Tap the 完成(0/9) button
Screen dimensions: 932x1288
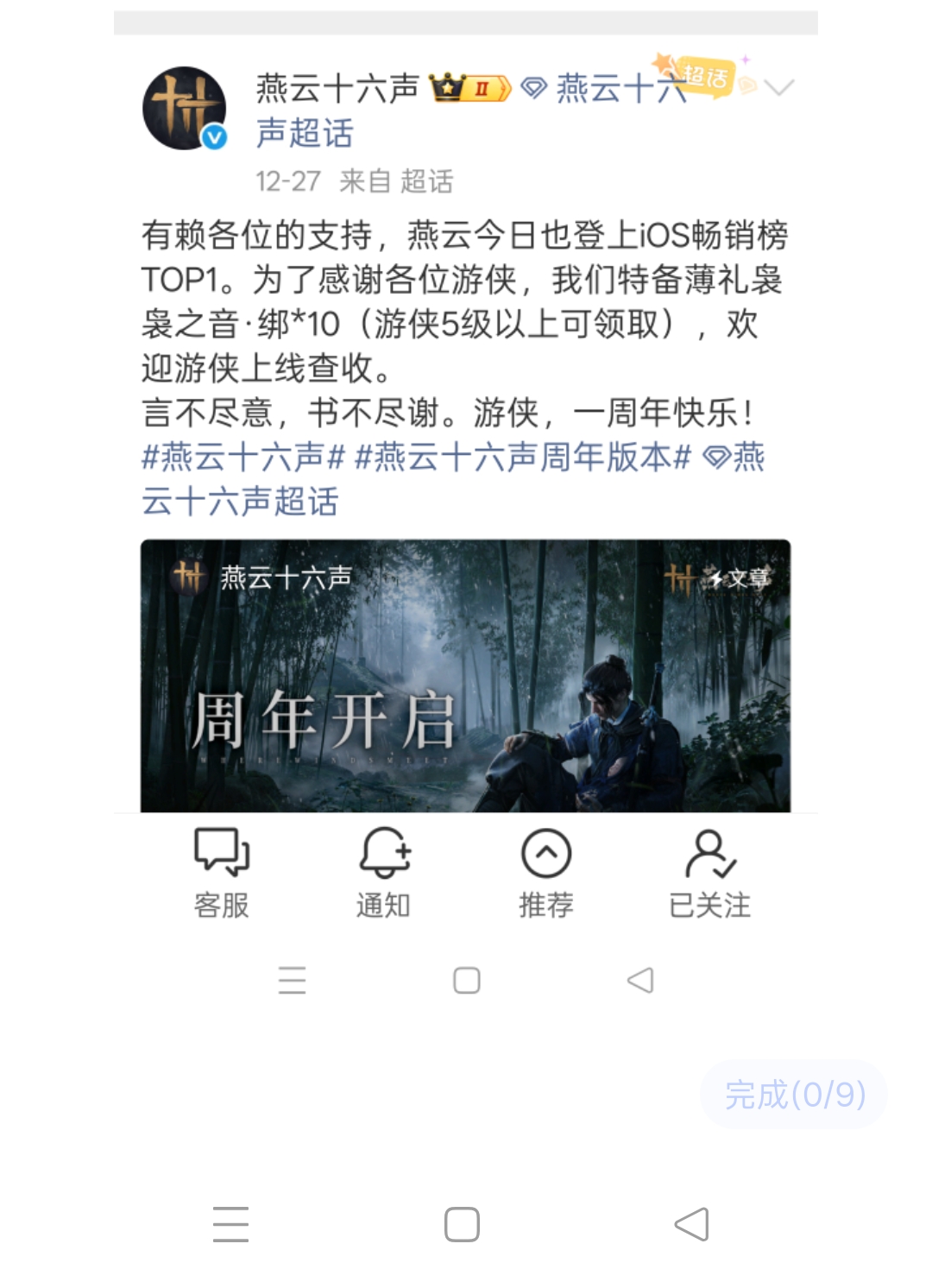pos(794,1095)
